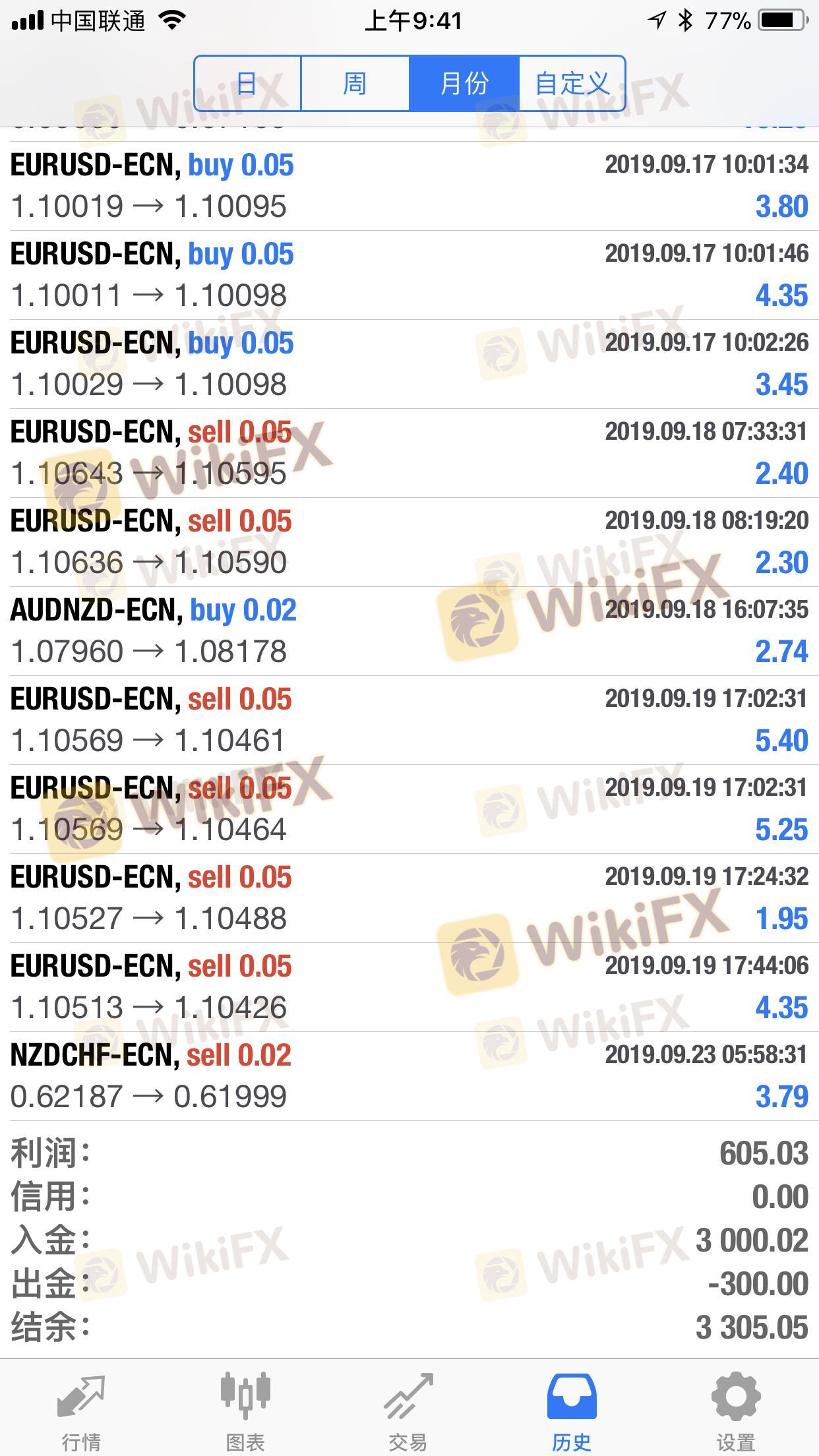Show details of the NZDCHF-ECN sell trade
This screenshot has width=819, height=1456.
[409, 1076]
